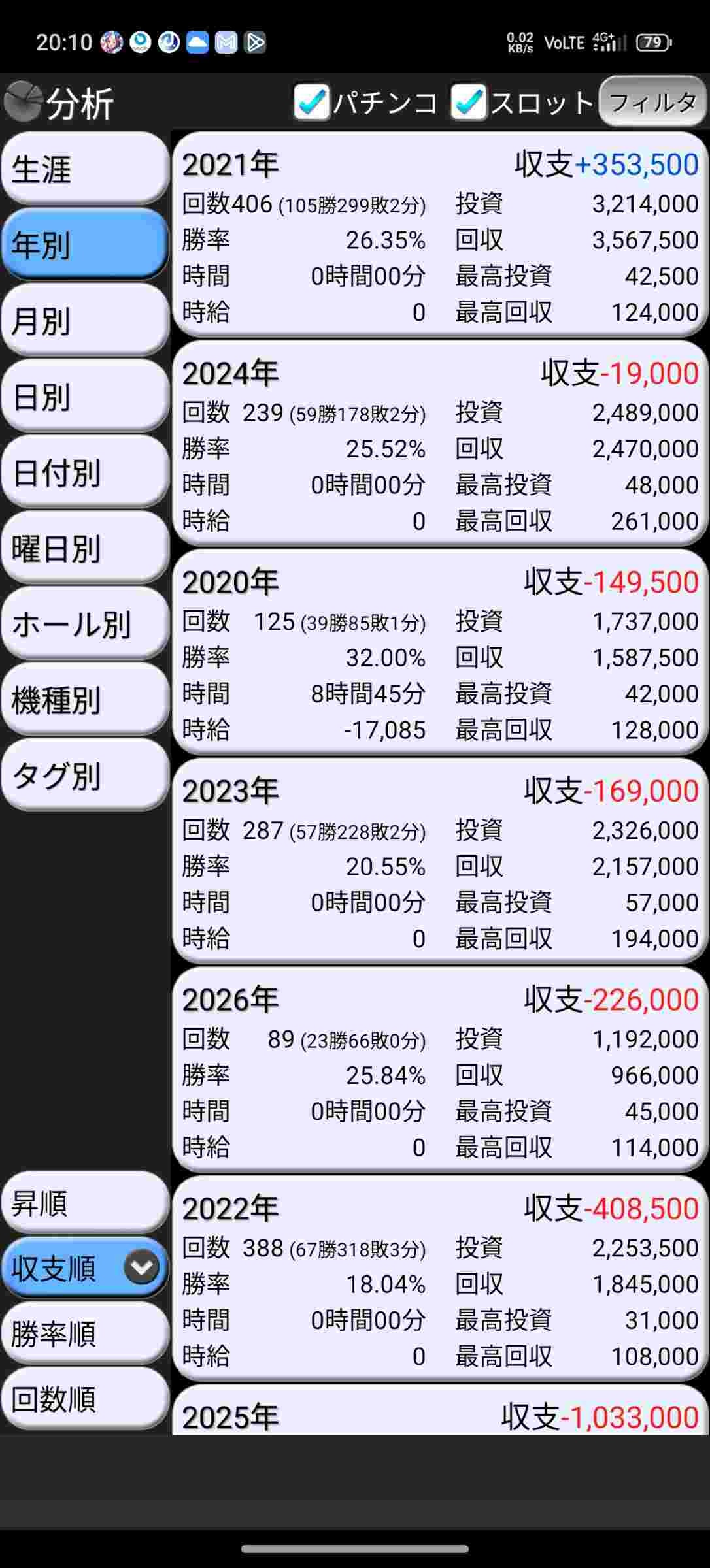The height and width of the screenshot is (1568, 710).
Task: Expand the 収支順 sort dropdown
Action: pos(141,1268)
